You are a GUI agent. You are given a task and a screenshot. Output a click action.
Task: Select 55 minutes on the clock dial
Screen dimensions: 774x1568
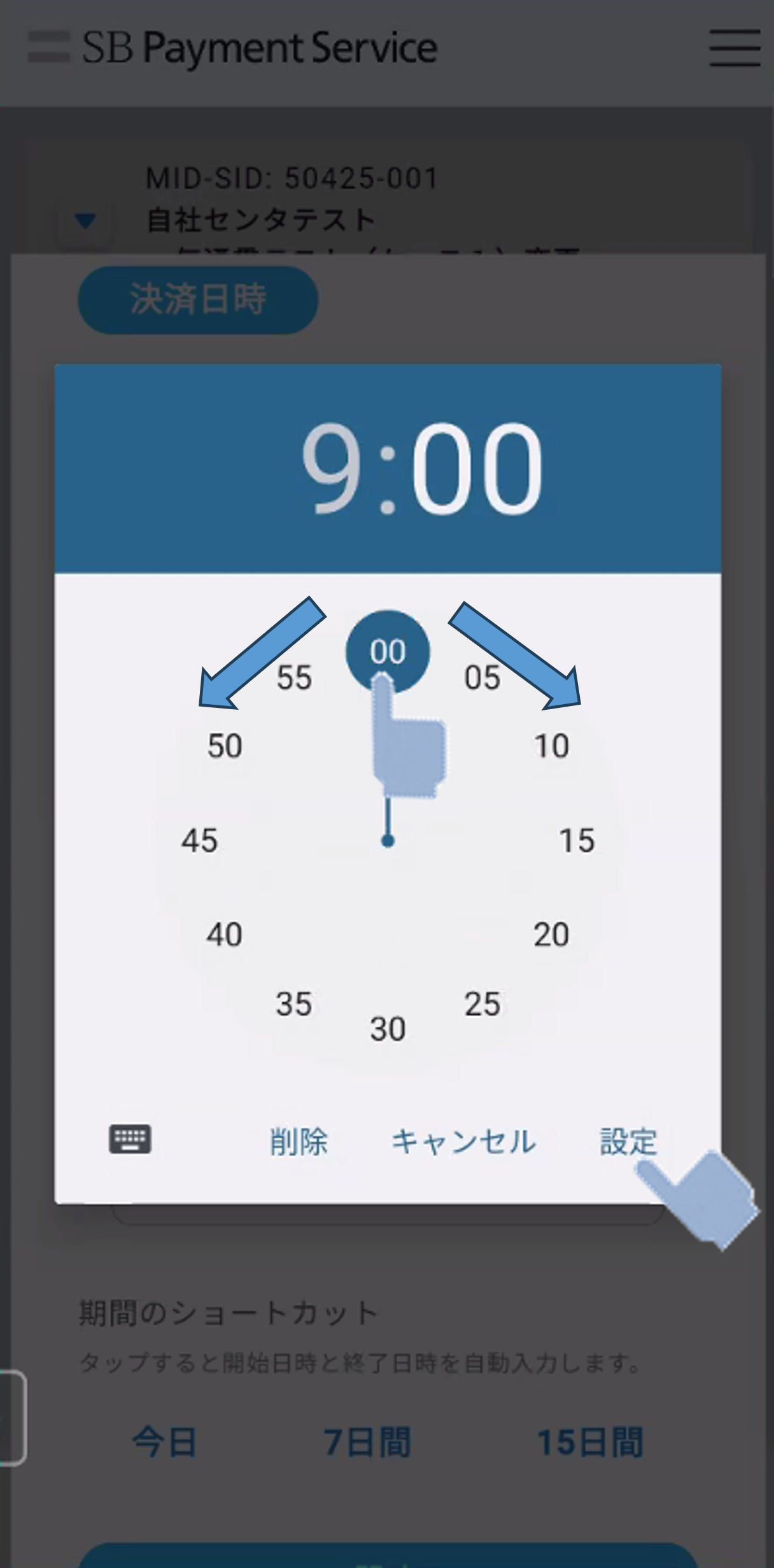(x=294, y=677)
